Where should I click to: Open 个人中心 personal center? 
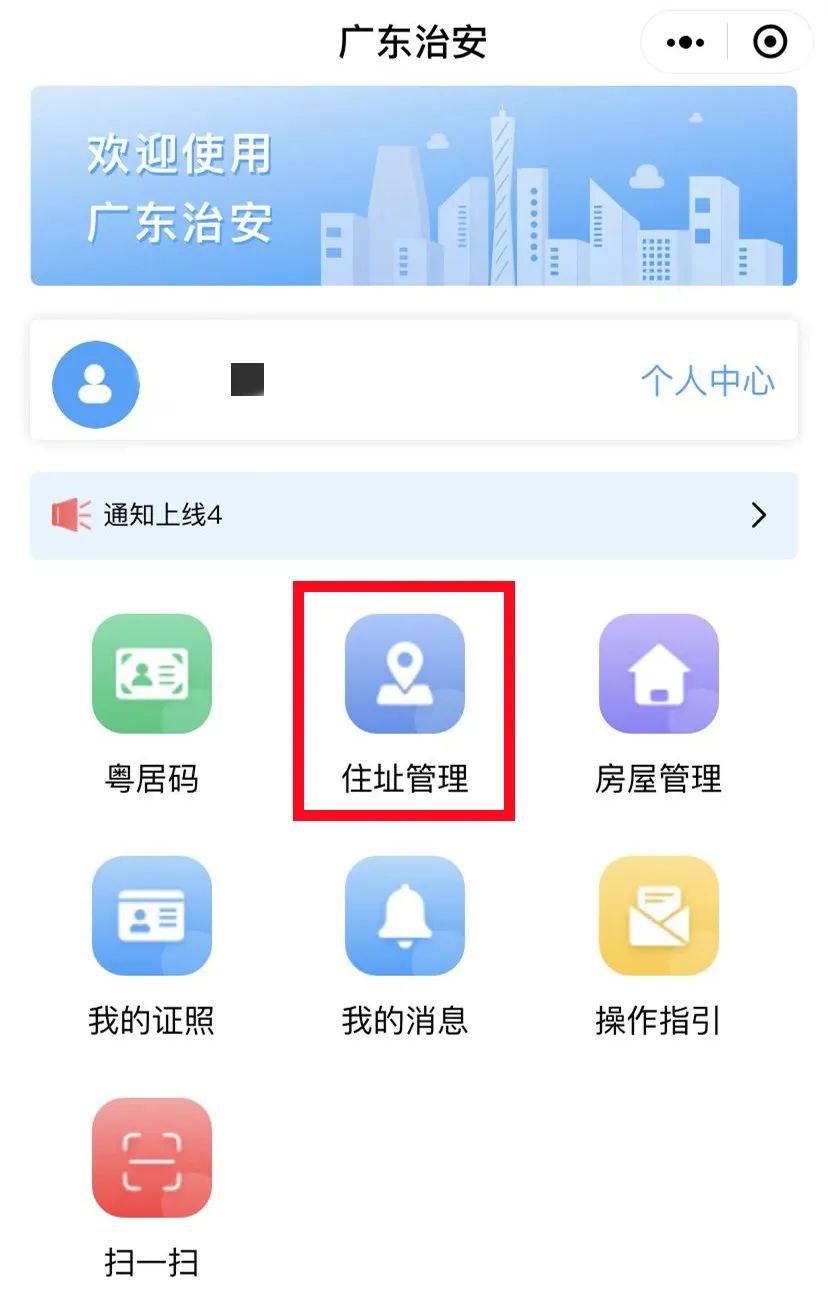coord(707,381)
